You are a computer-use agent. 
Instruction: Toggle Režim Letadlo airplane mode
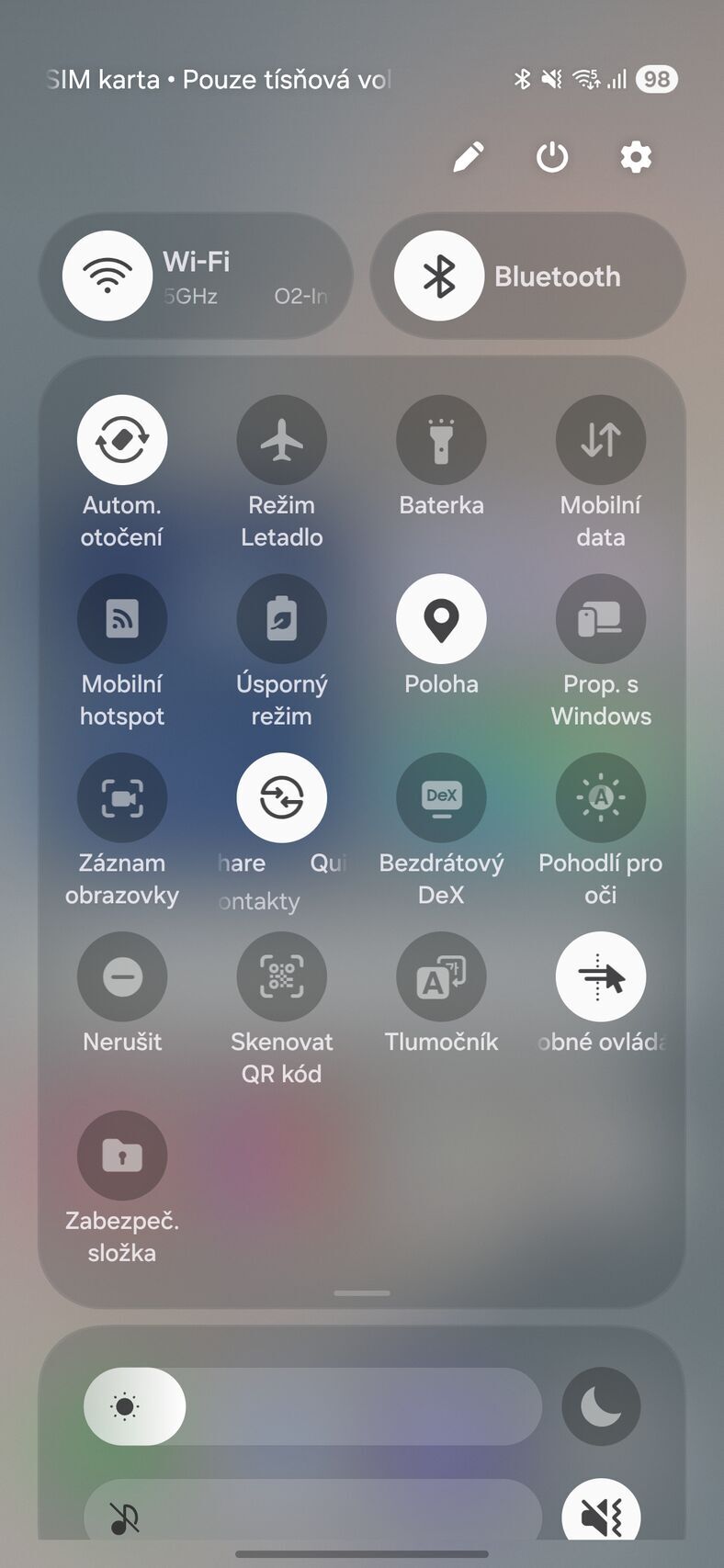click(x=282, y=440)
